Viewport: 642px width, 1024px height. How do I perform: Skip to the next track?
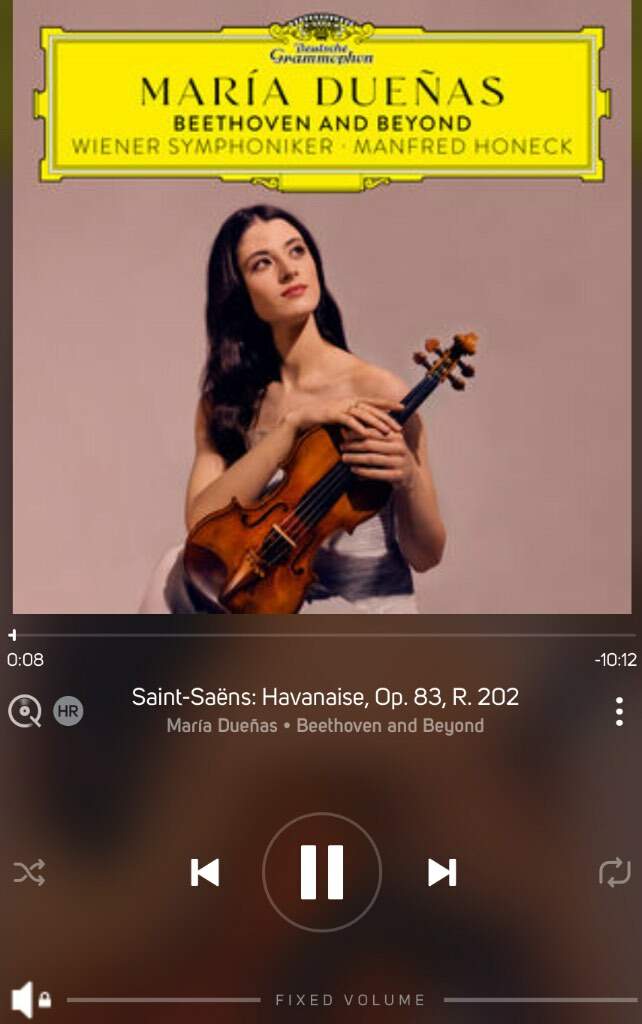point(442,872)
